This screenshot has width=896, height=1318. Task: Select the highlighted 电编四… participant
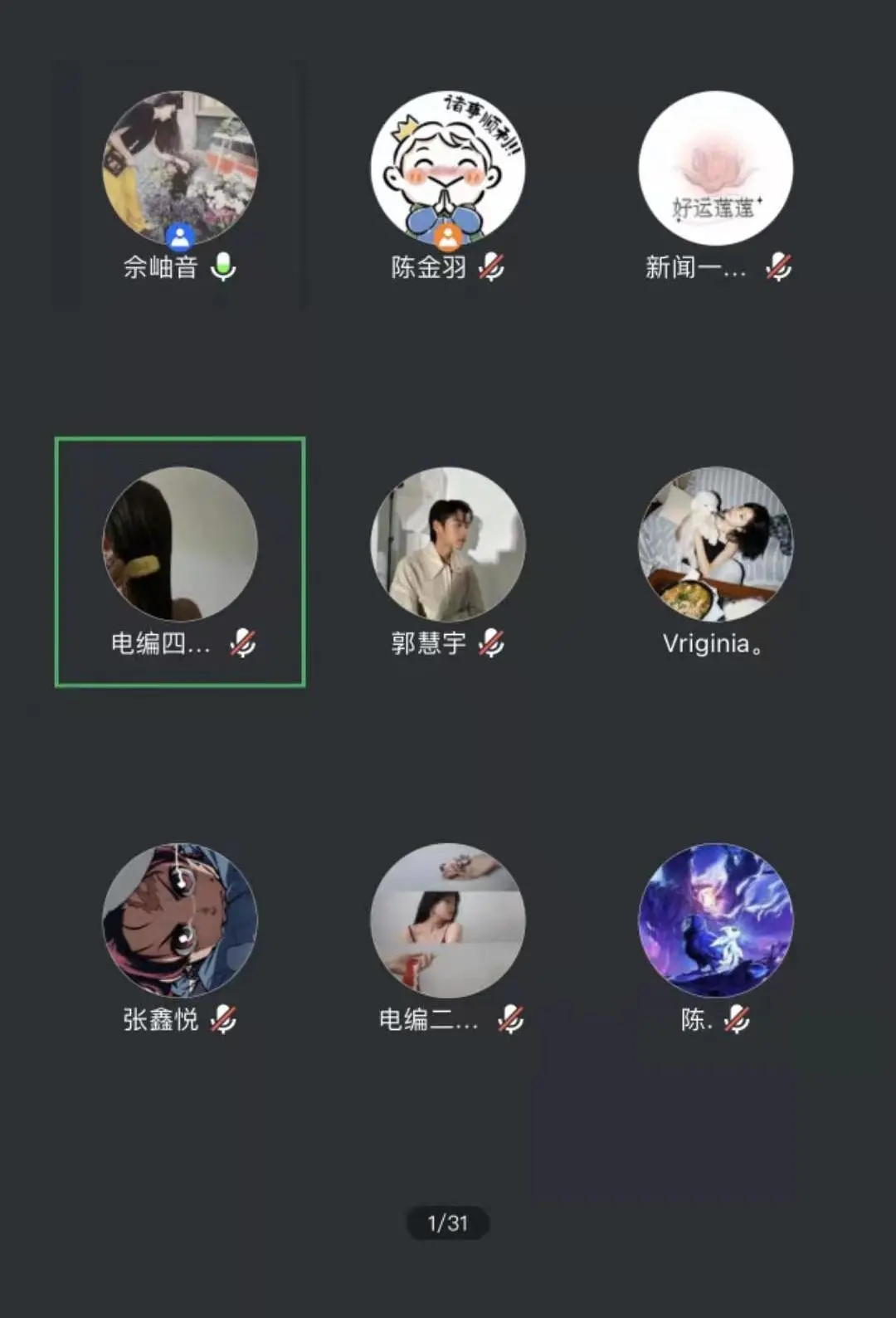click(179, 545)
